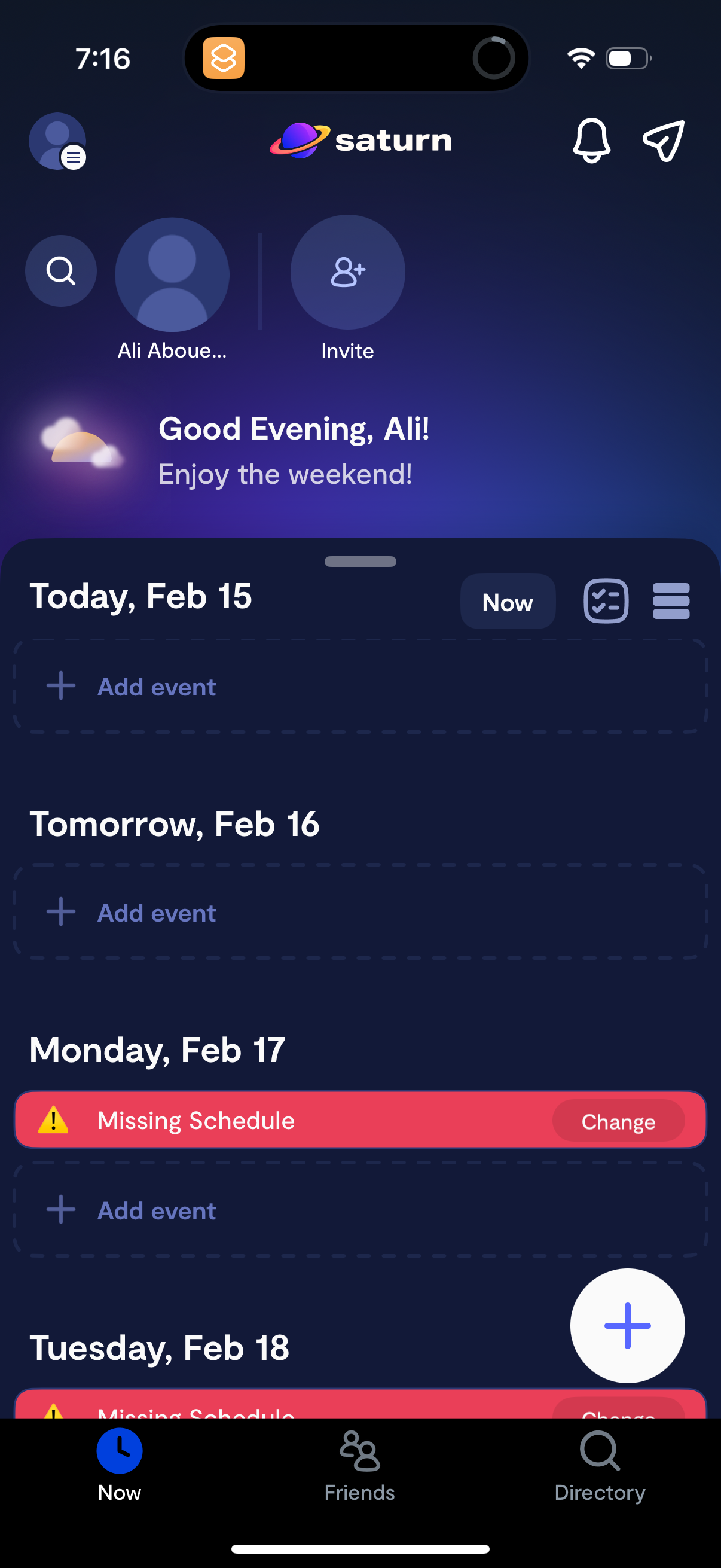
Task: Open the share arrow icon in the header
Action: click(x=663, y=140)
